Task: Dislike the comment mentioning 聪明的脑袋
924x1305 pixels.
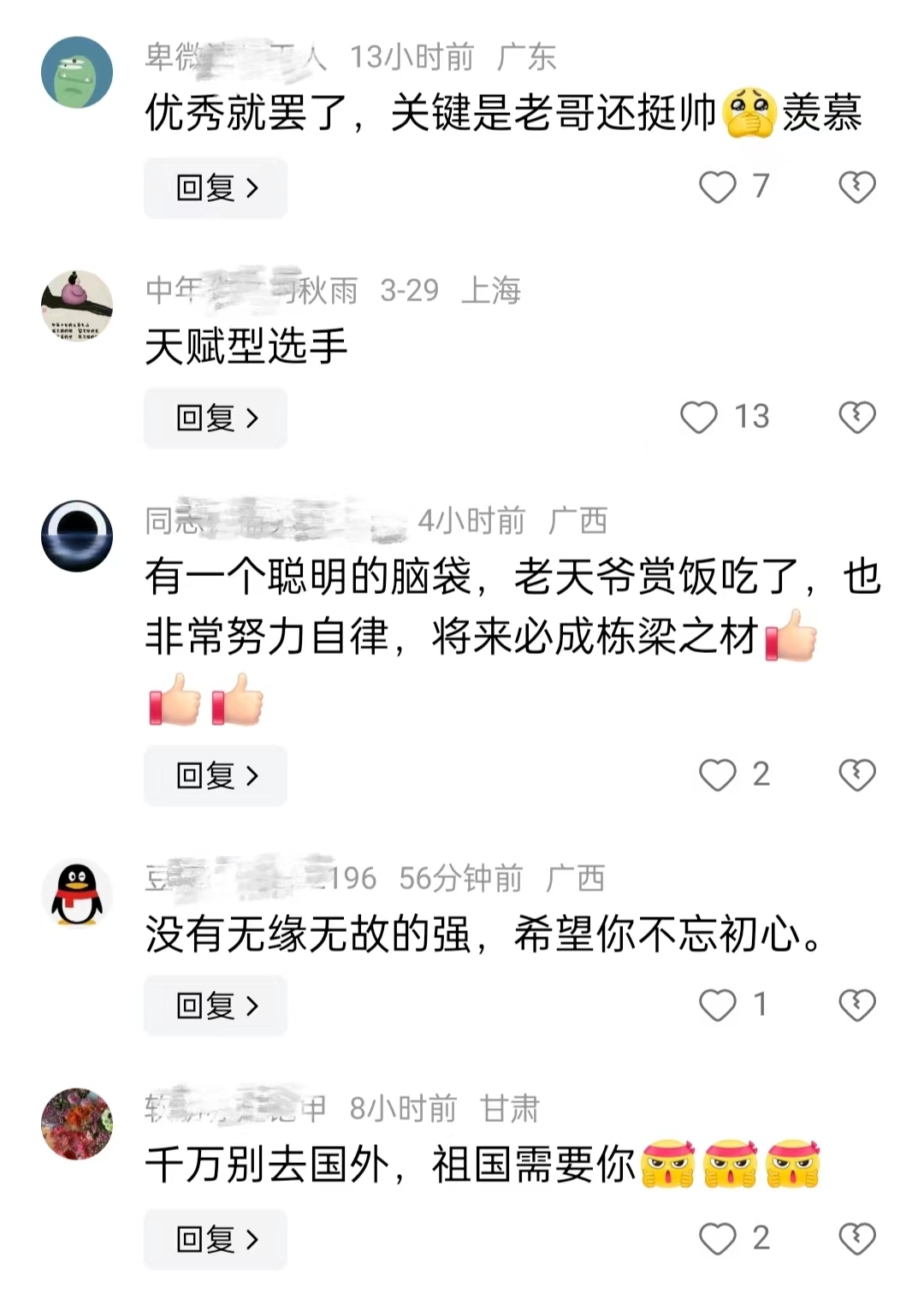Action: point(856,775)
